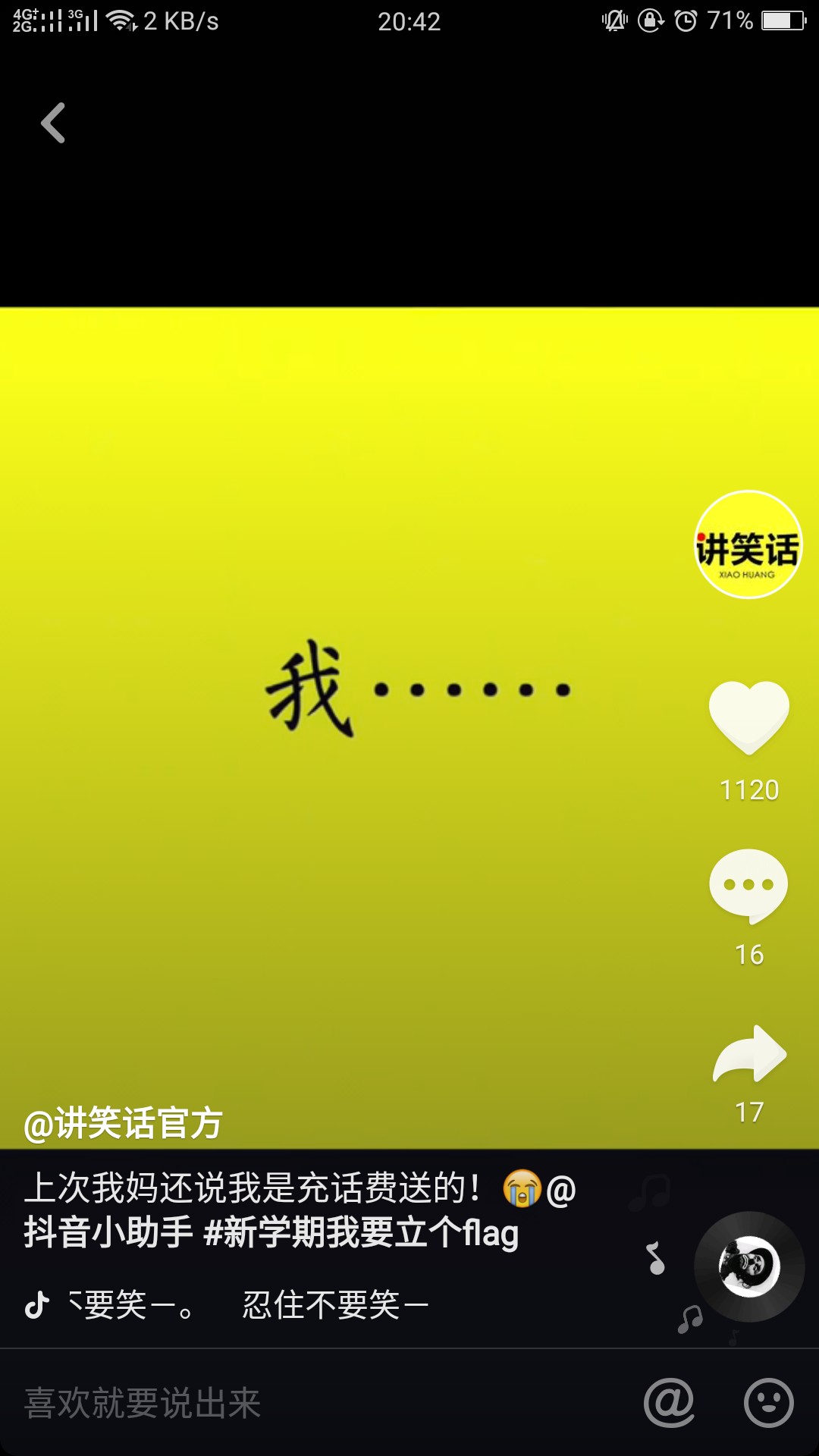The width and height of the screenshot is (819, 1456).
Task: Share this video with the arrow icon
Action: pyautogui.click(x=748, y=1054)
